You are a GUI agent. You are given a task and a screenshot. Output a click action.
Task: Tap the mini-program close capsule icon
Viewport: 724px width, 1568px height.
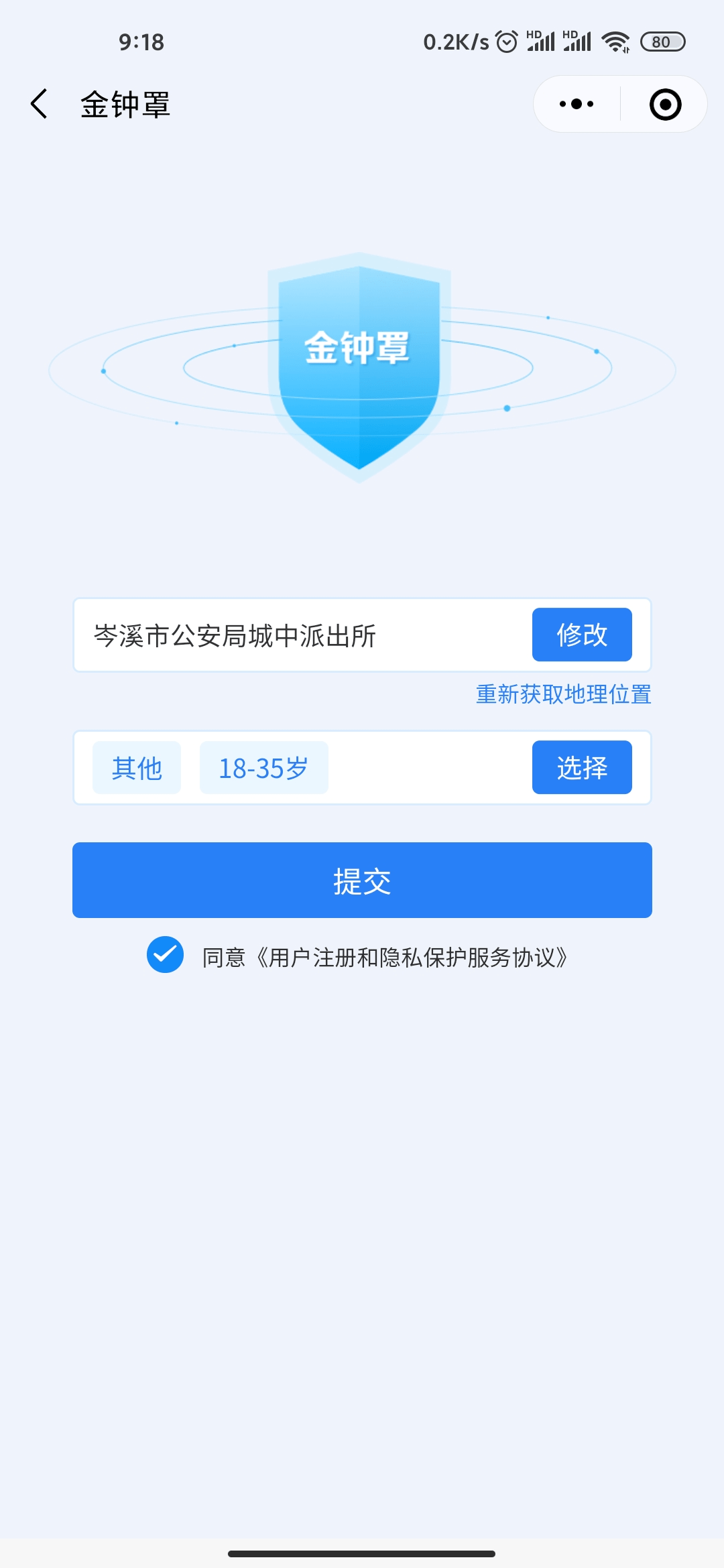(666, 104)
